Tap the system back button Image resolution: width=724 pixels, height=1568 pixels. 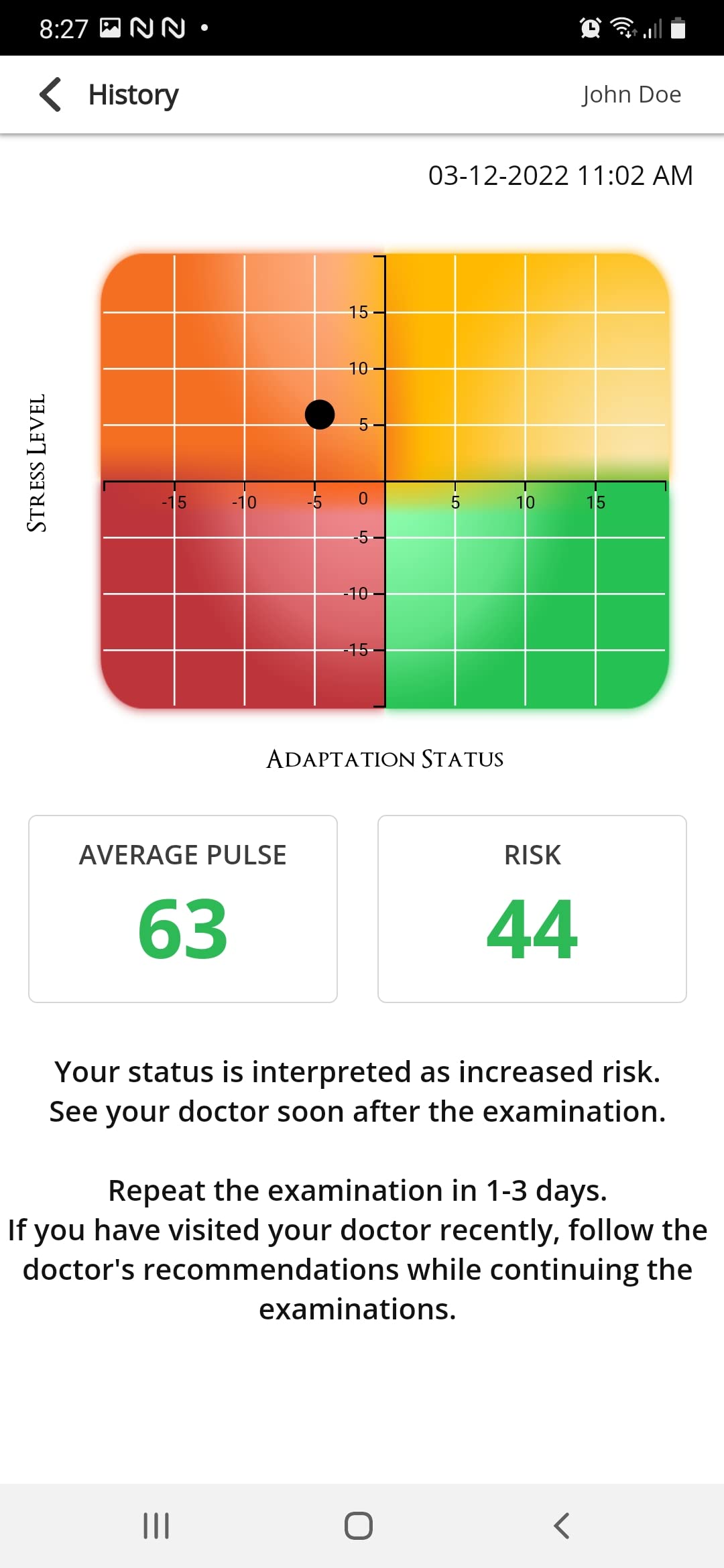(562, 1526)
